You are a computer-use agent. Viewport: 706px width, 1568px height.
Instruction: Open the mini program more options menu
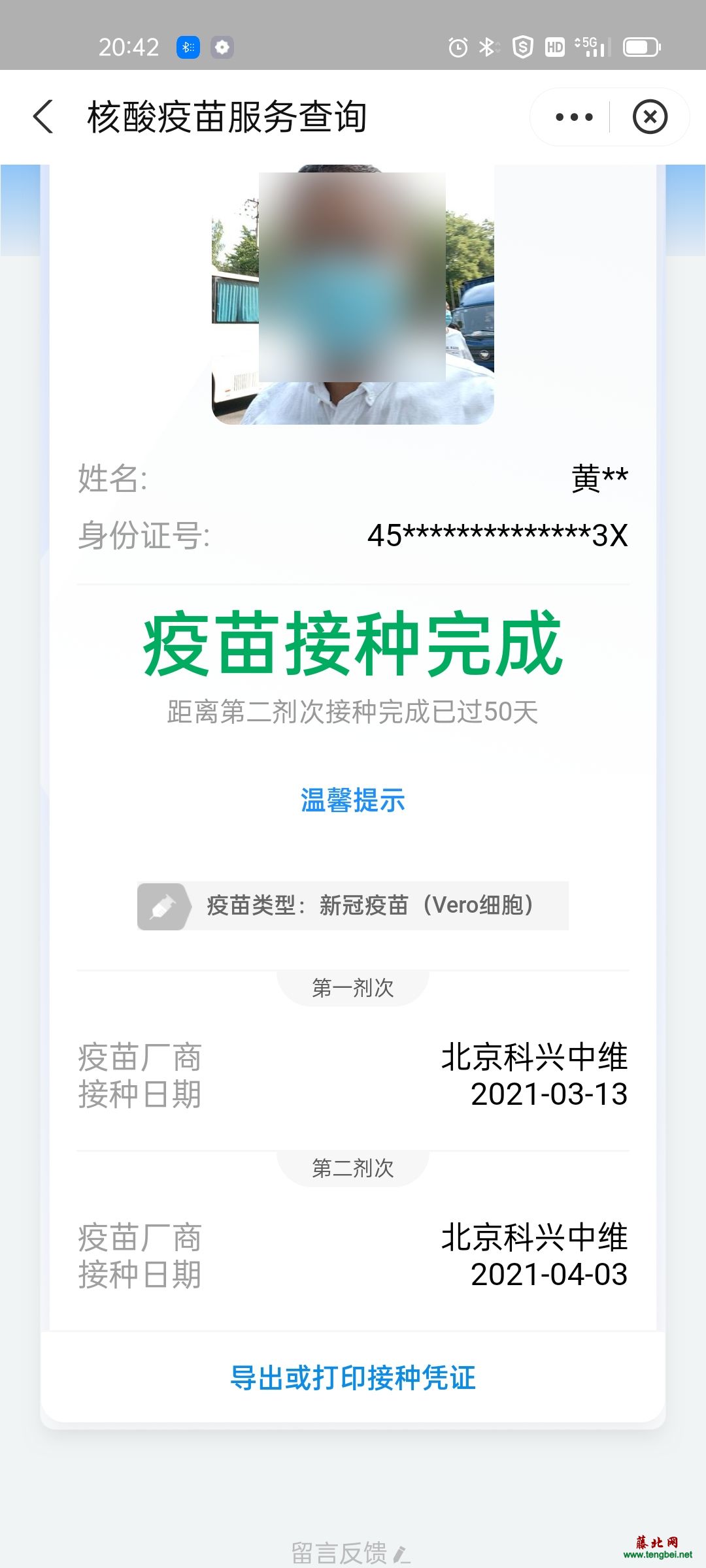pyautogui.click(x=574, y=117)
